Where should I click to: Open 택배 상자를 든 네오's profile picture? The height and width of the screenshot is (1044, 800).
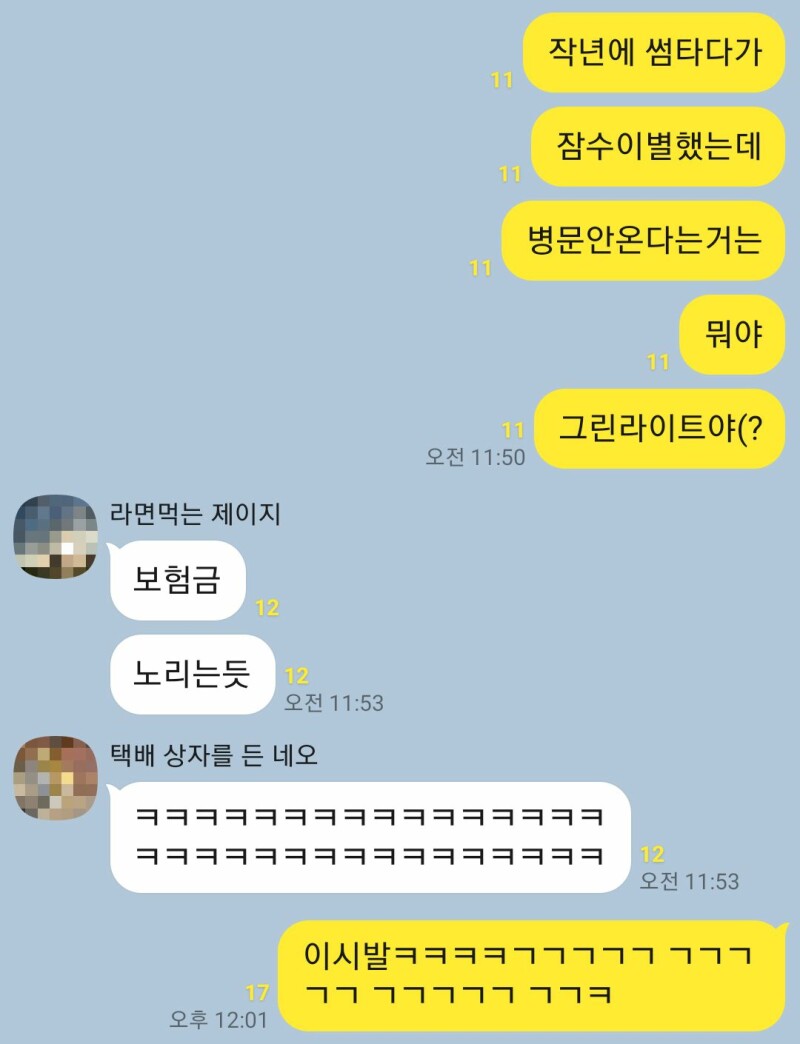coord(55,778)
